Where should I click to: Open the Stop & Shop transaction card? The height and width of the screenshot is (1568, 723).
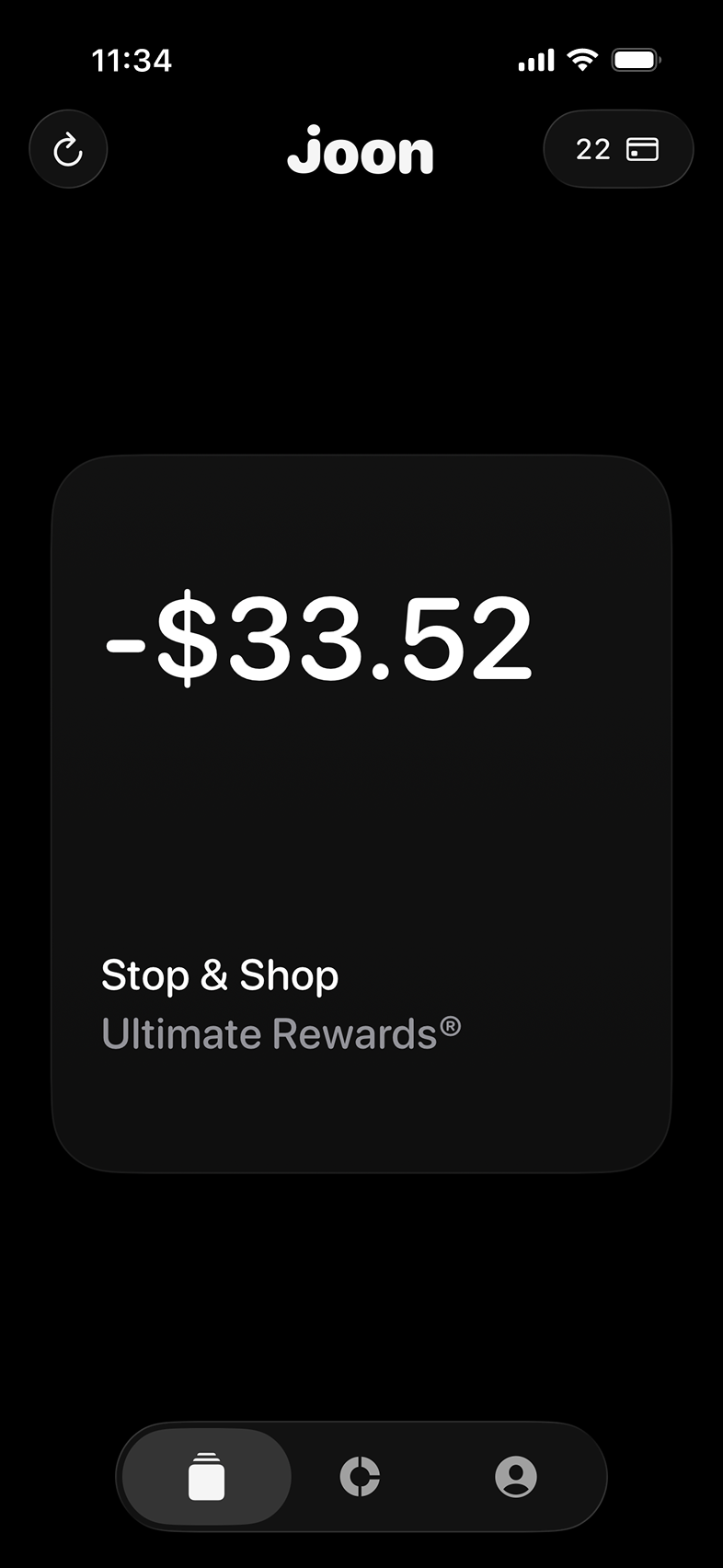click(361, 813)
